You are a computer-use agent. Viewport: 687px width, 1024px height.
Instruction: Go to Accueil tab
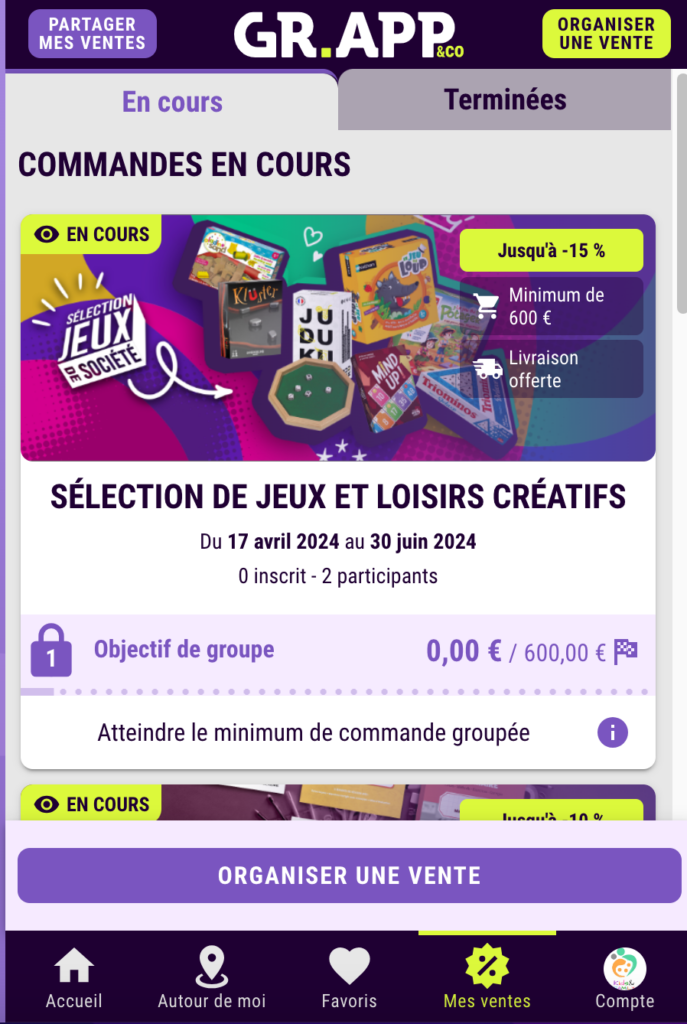(x=74, y=979)
